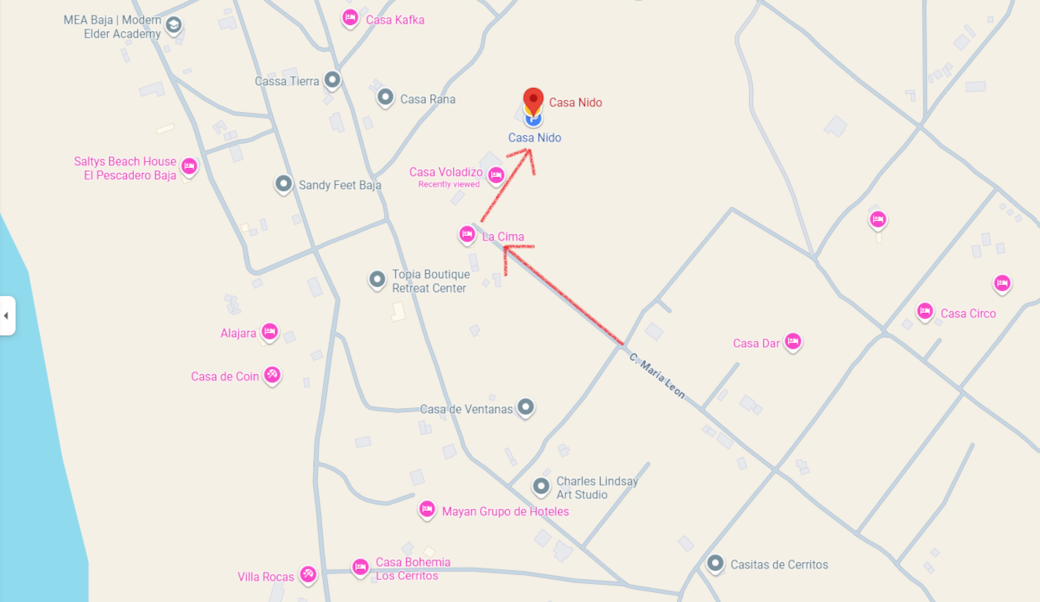Expand the collapsed side panel
Screen dimensions: 1040x602
(7, 315)
